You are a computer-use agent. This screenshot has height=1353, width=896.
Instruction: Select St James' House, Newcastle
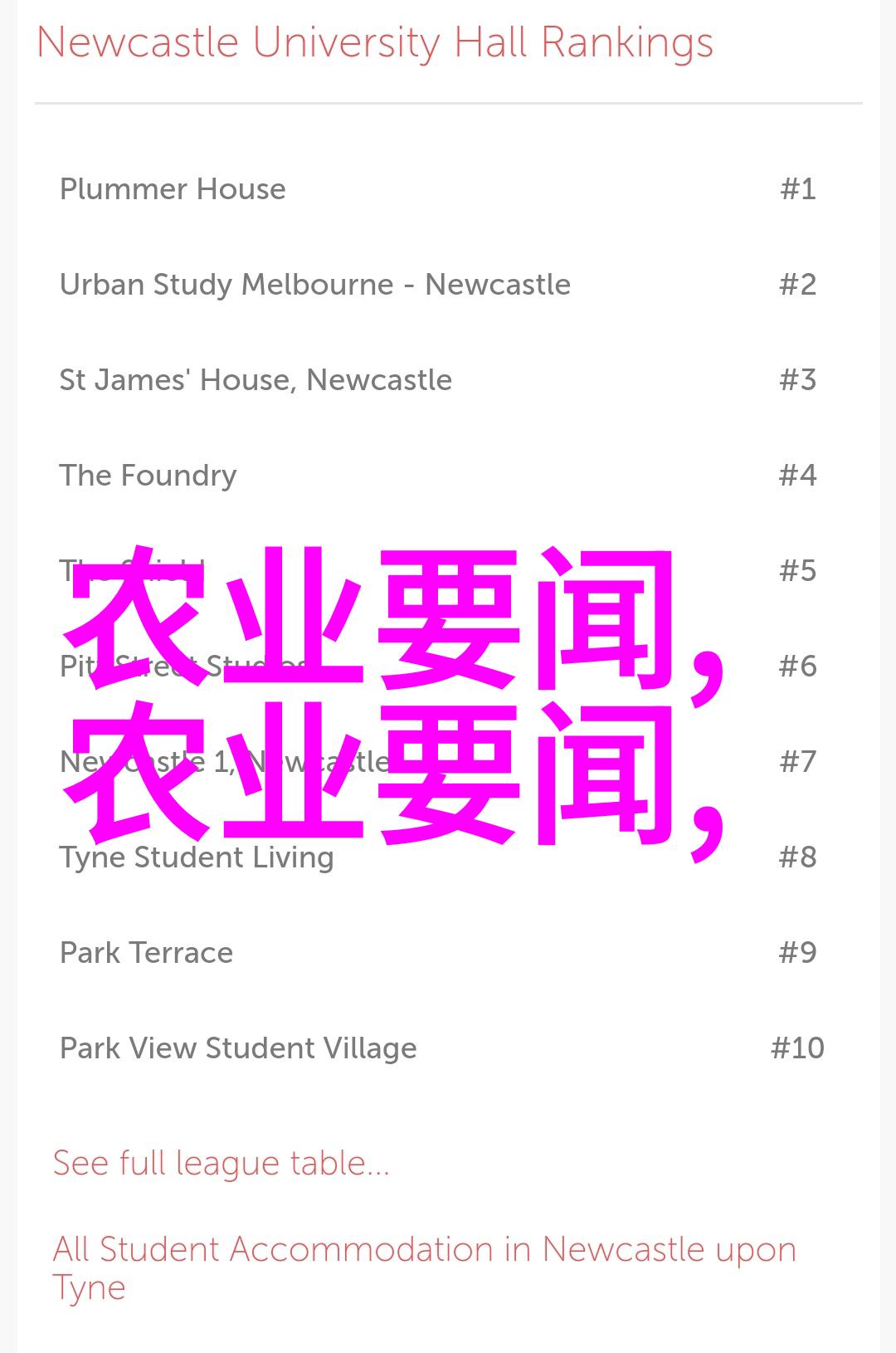(256, 380)
